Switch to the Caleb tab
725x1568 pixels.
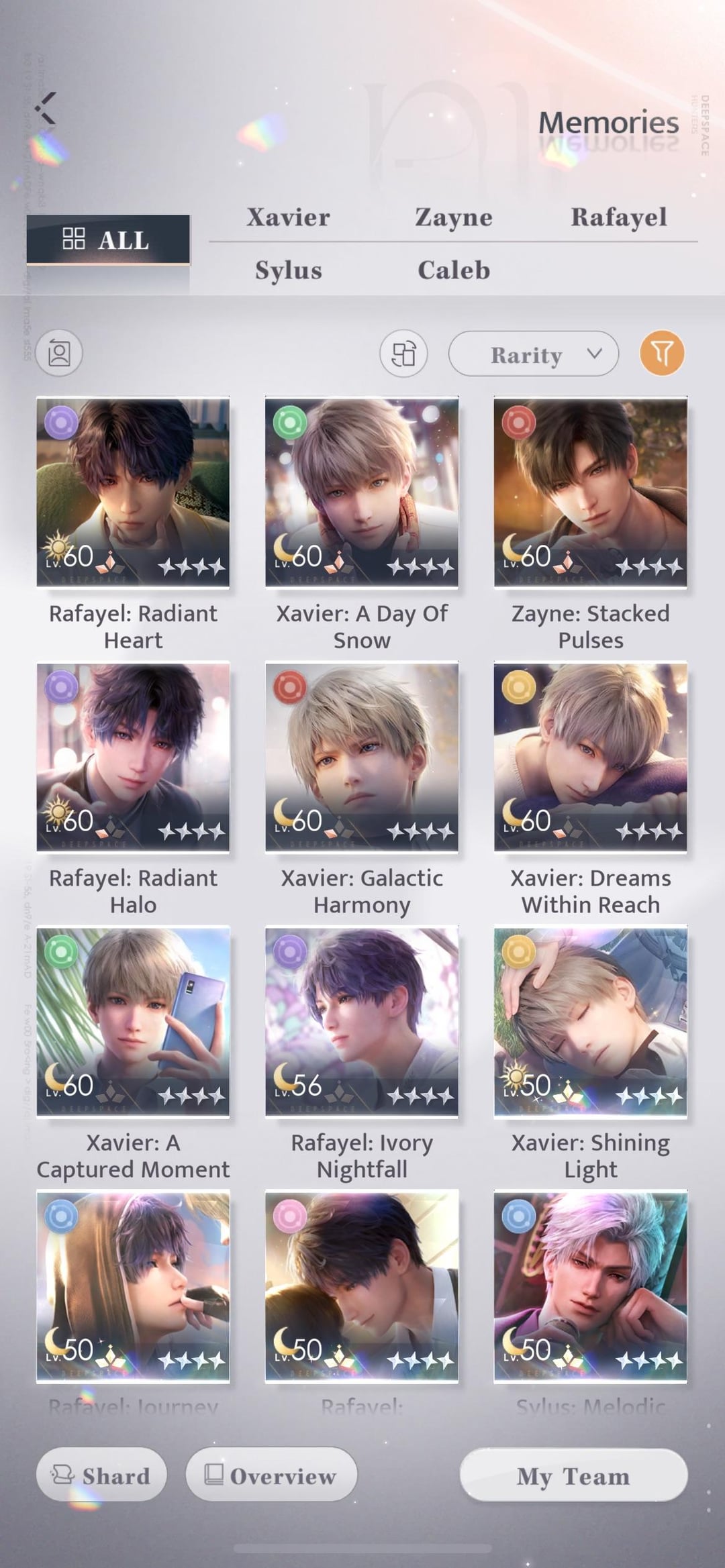click(454, 270)
